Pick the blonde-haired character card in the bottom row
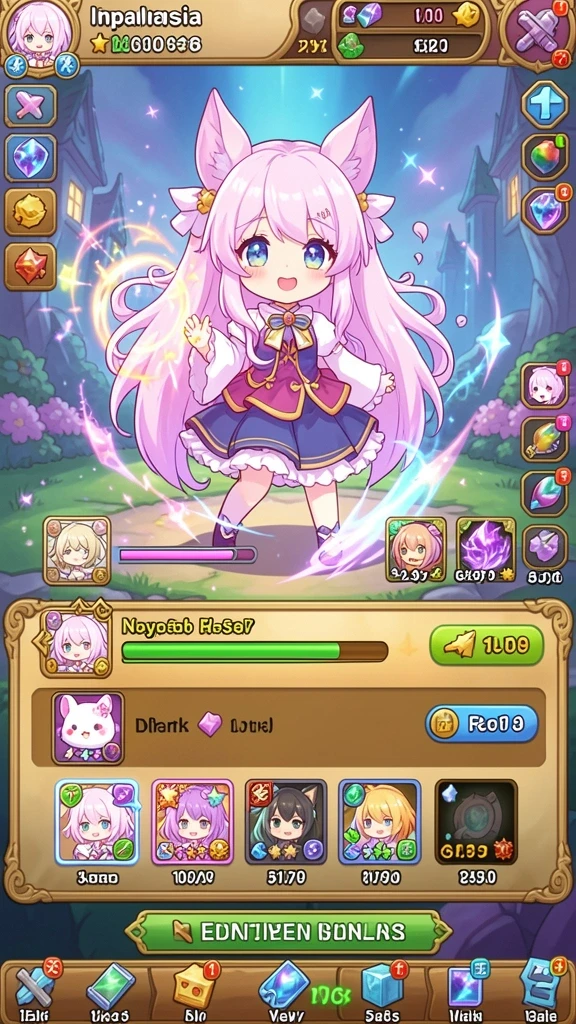Viewport: 576px width, 1024px height. [x=379, y=822]
